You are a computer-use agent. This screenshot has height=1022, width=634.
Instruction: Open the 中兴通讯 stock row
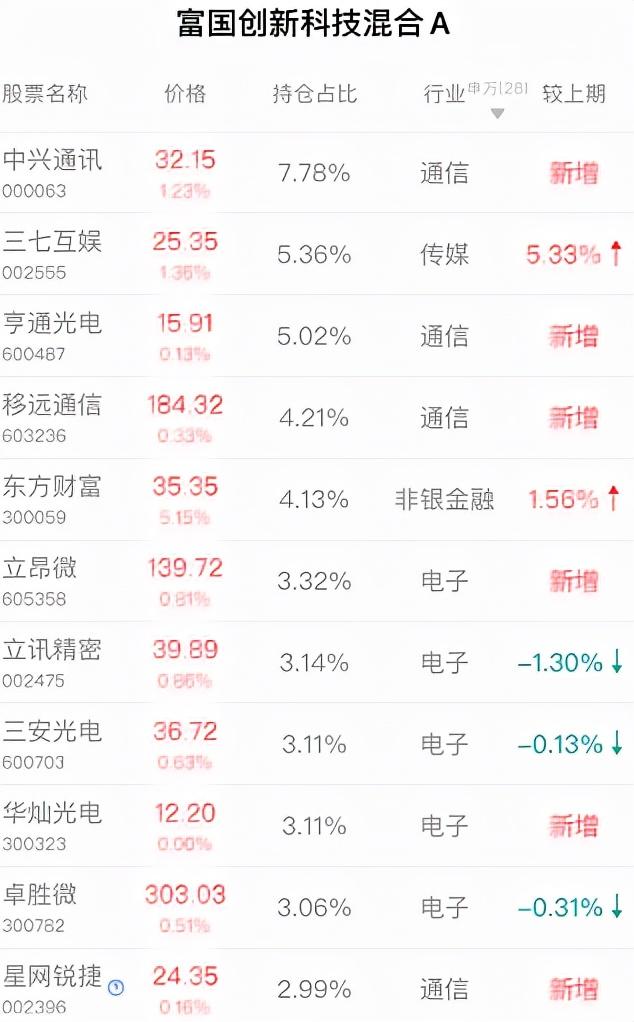pos(317,173)
